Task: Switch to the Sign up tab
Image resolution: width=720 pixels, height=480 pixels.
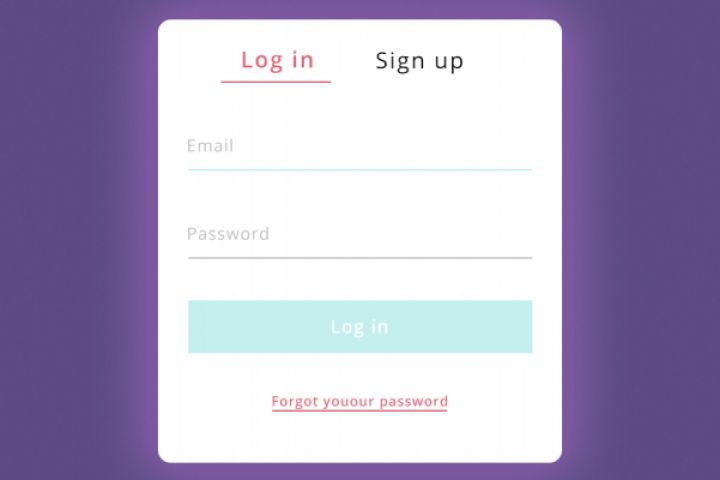Action: point(419,61)
